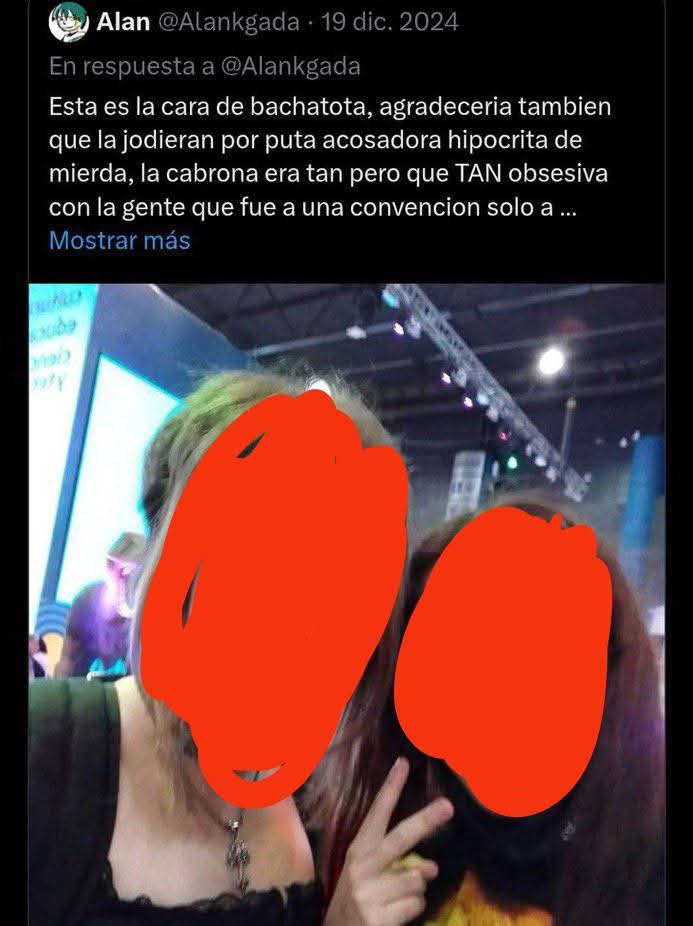
Task: Open Alan's profile avatar
Action: [68, 23]
